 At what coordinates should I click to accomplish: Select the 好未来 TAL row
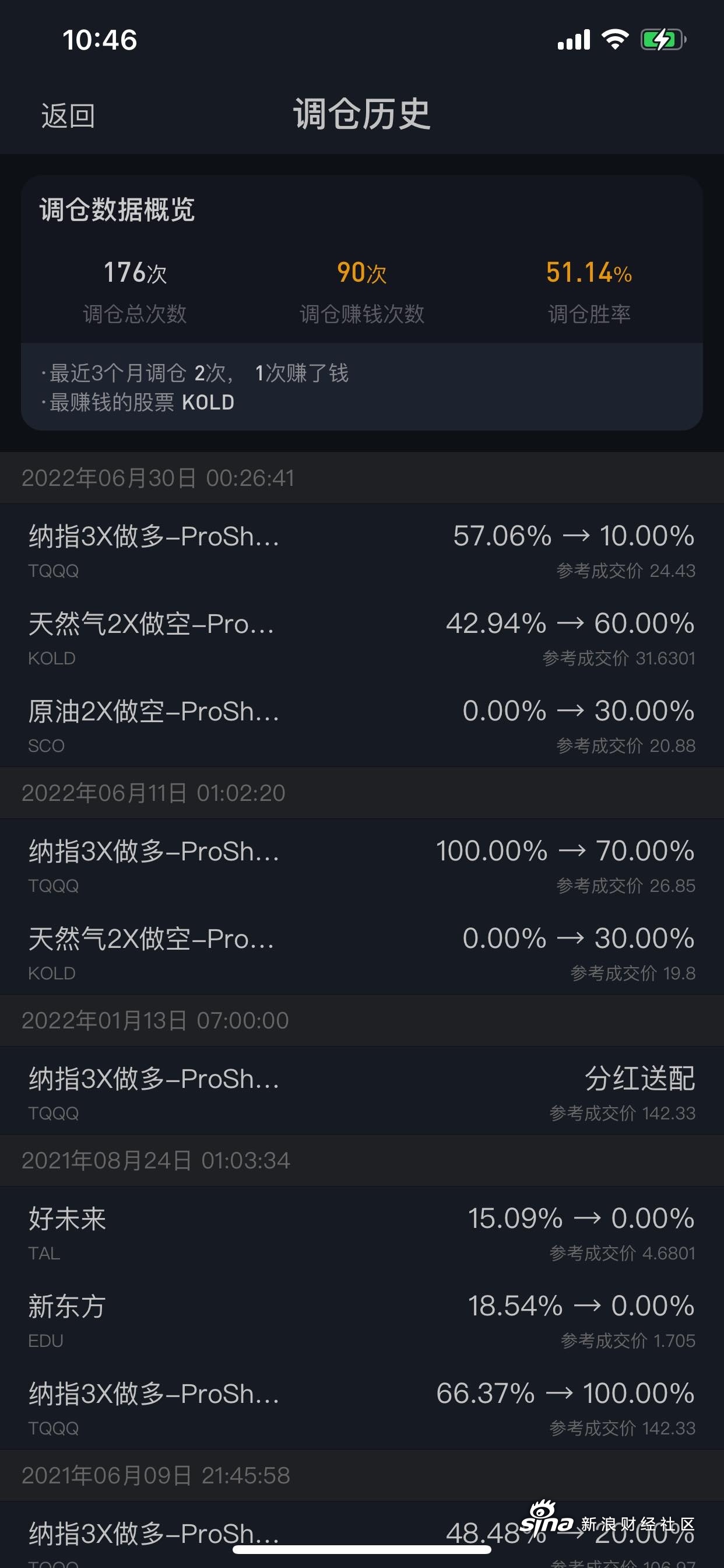pos(362,1231)
